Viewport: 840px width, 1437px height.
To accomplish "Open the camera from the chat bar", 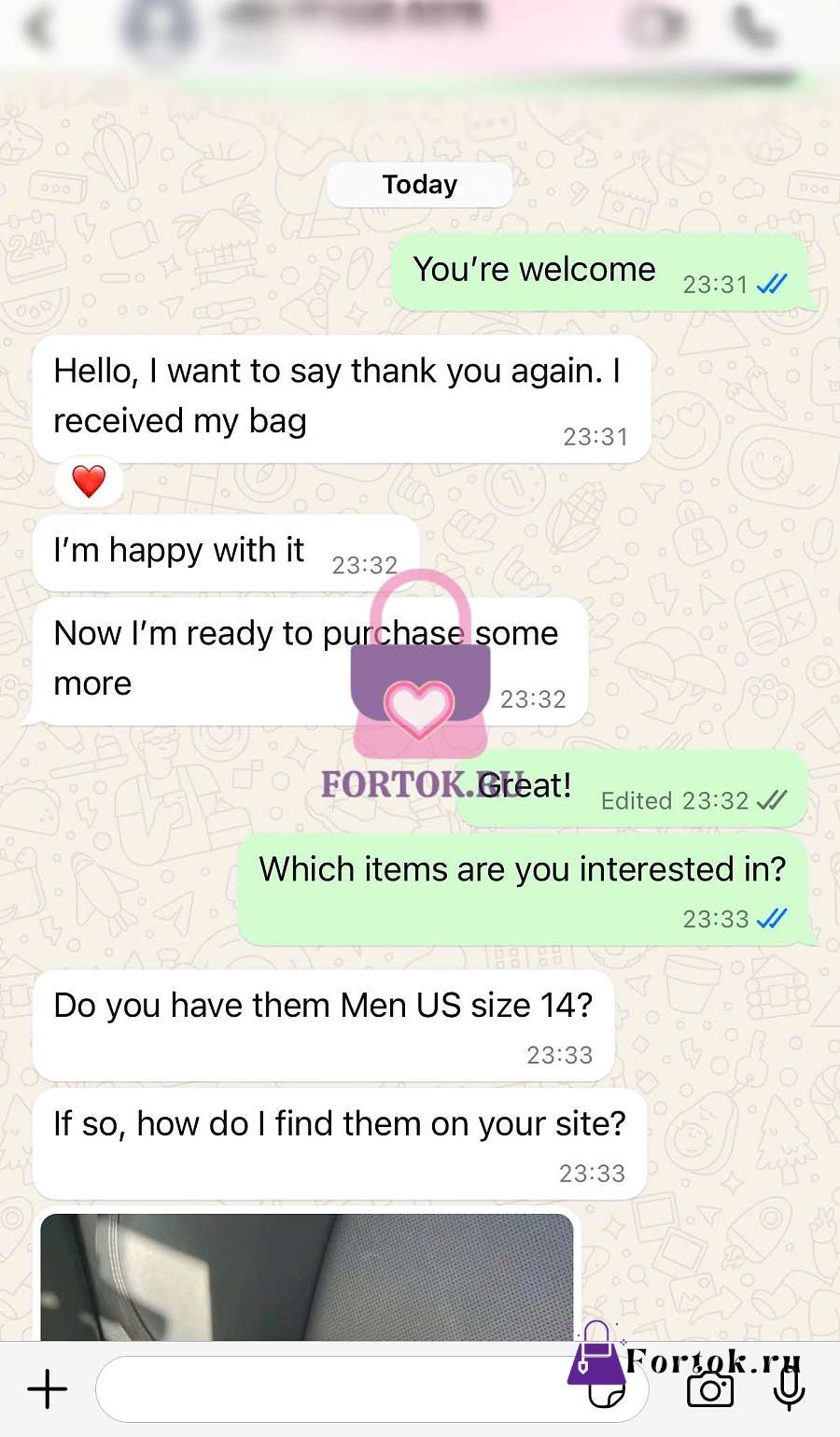I will click(710, 1390).
